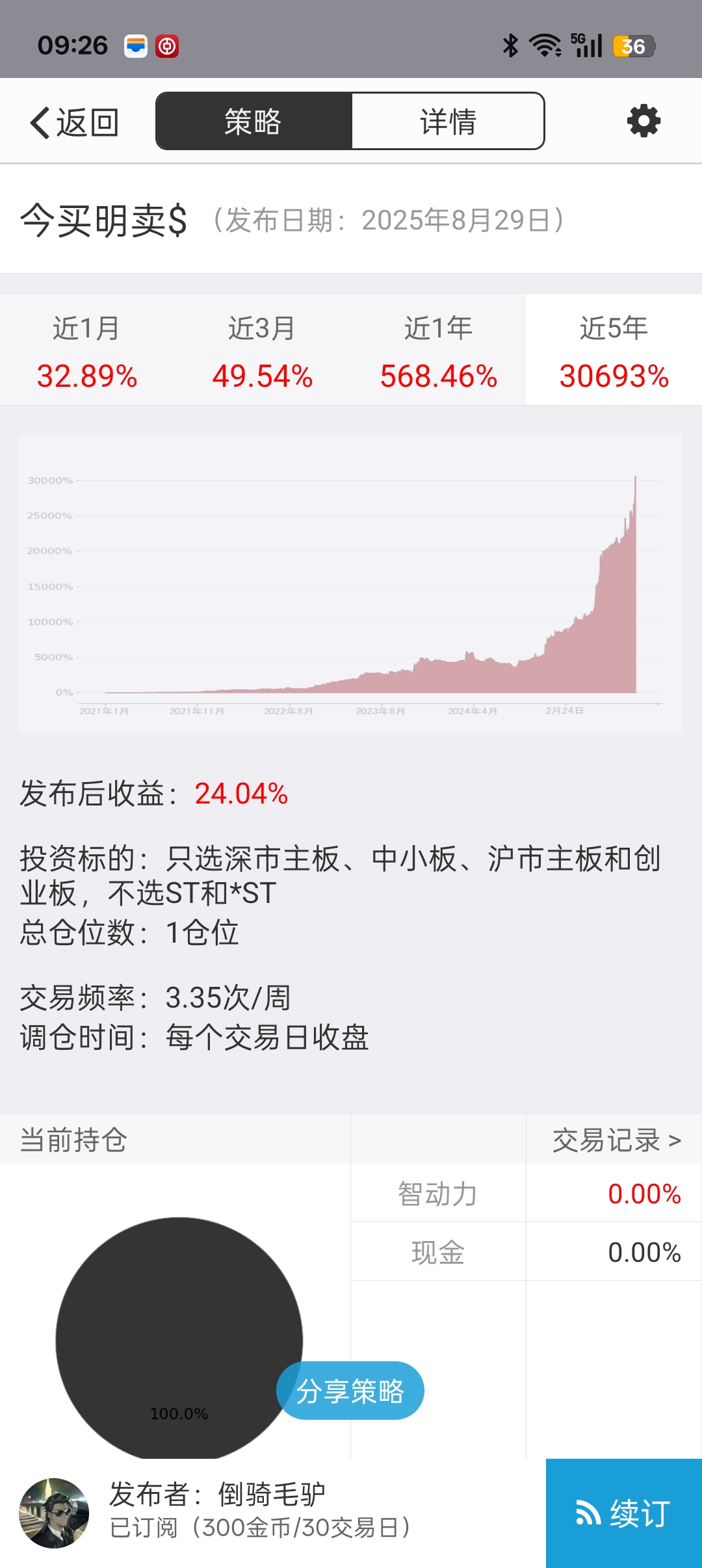This screenshot has height=1568, width=702.
Task: Open the 智动力 holding row
Action: tap(525, 1194)
